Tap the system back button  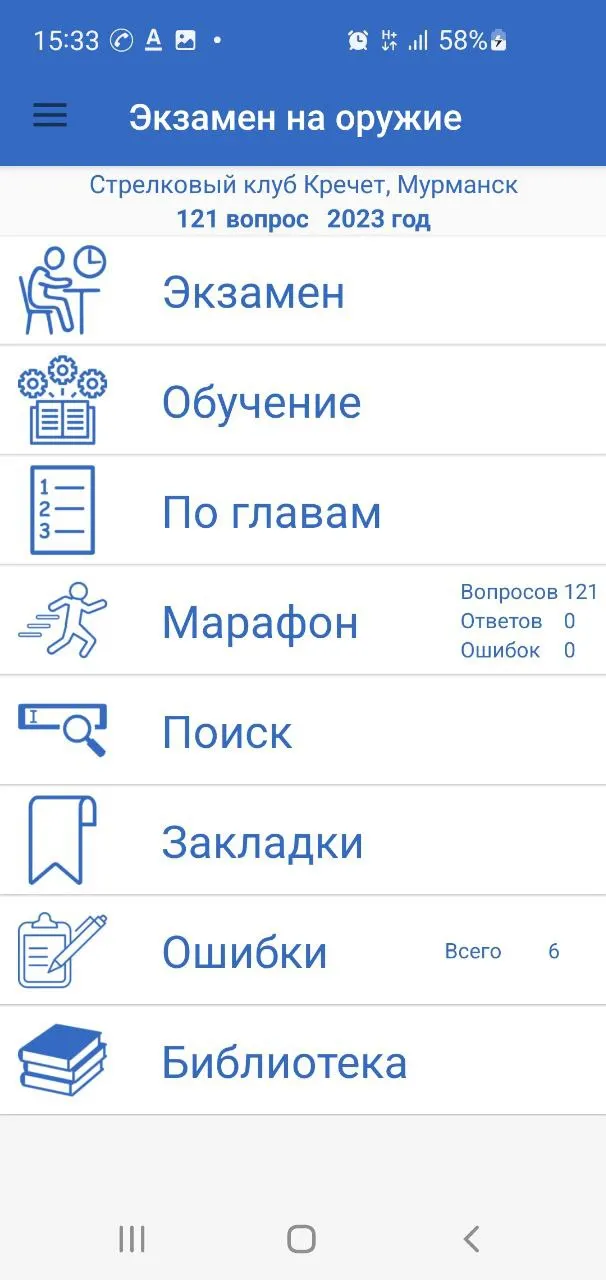click(471, 1239)
